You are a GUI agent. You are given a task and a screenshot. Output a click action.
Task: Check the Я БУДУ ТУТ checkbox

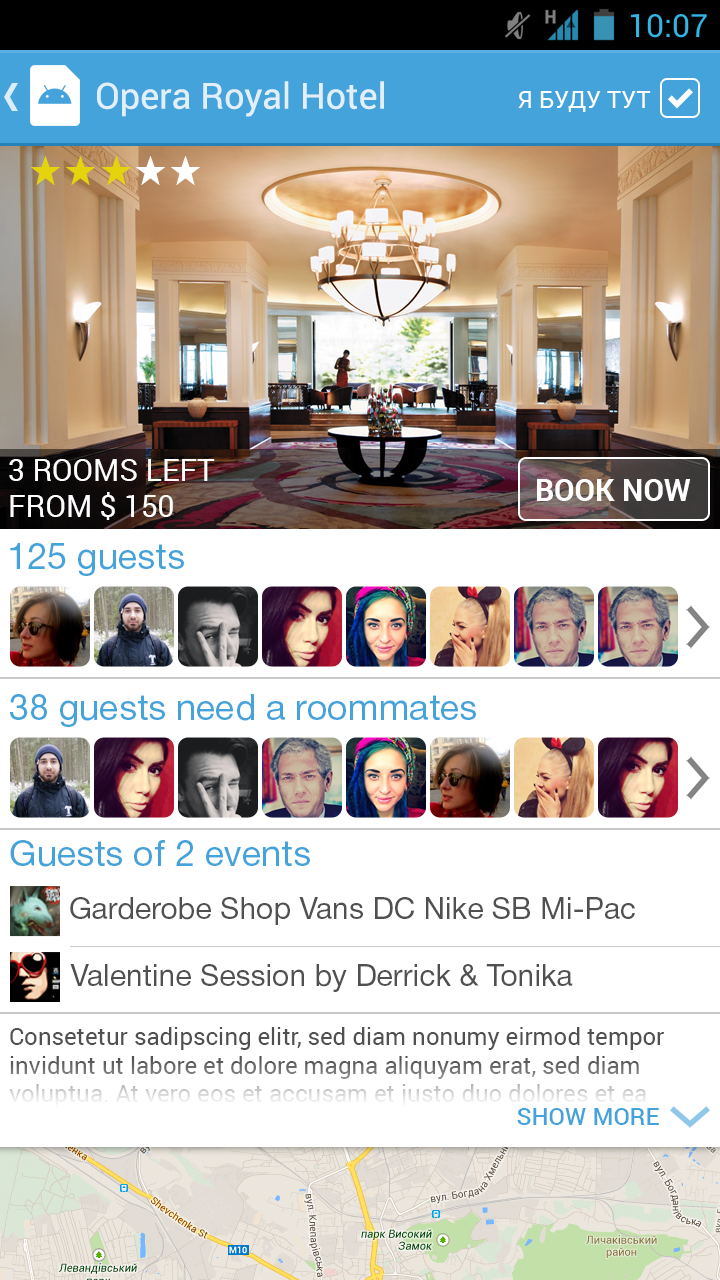[x=680, y=99]
